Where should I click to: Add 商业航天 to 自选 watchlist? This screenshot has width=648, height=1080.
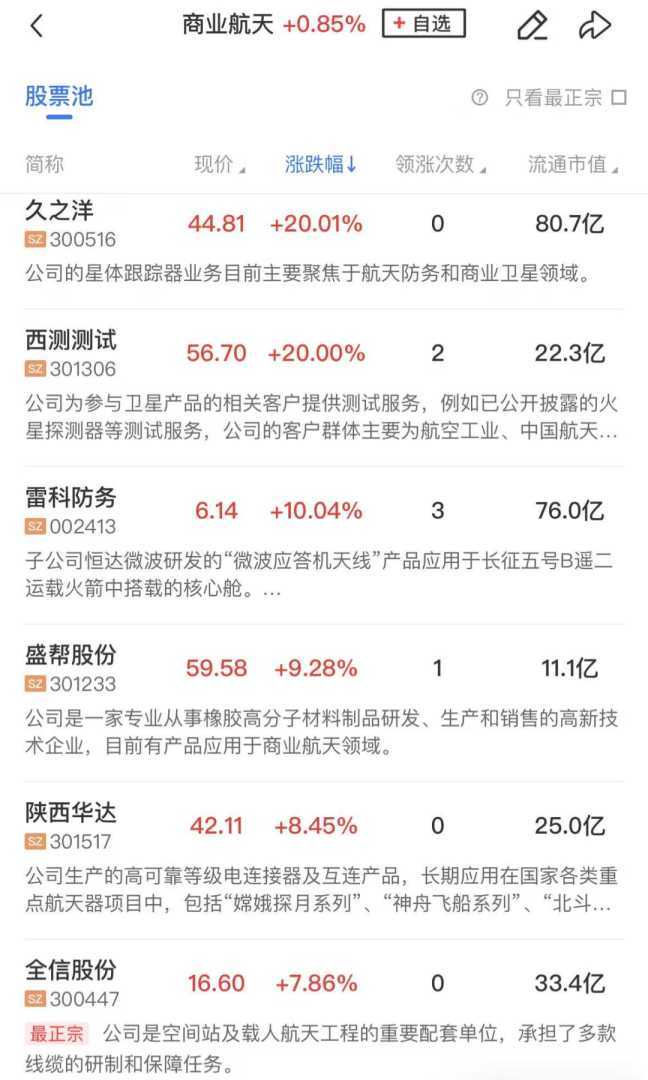click(x=423, y=25)
